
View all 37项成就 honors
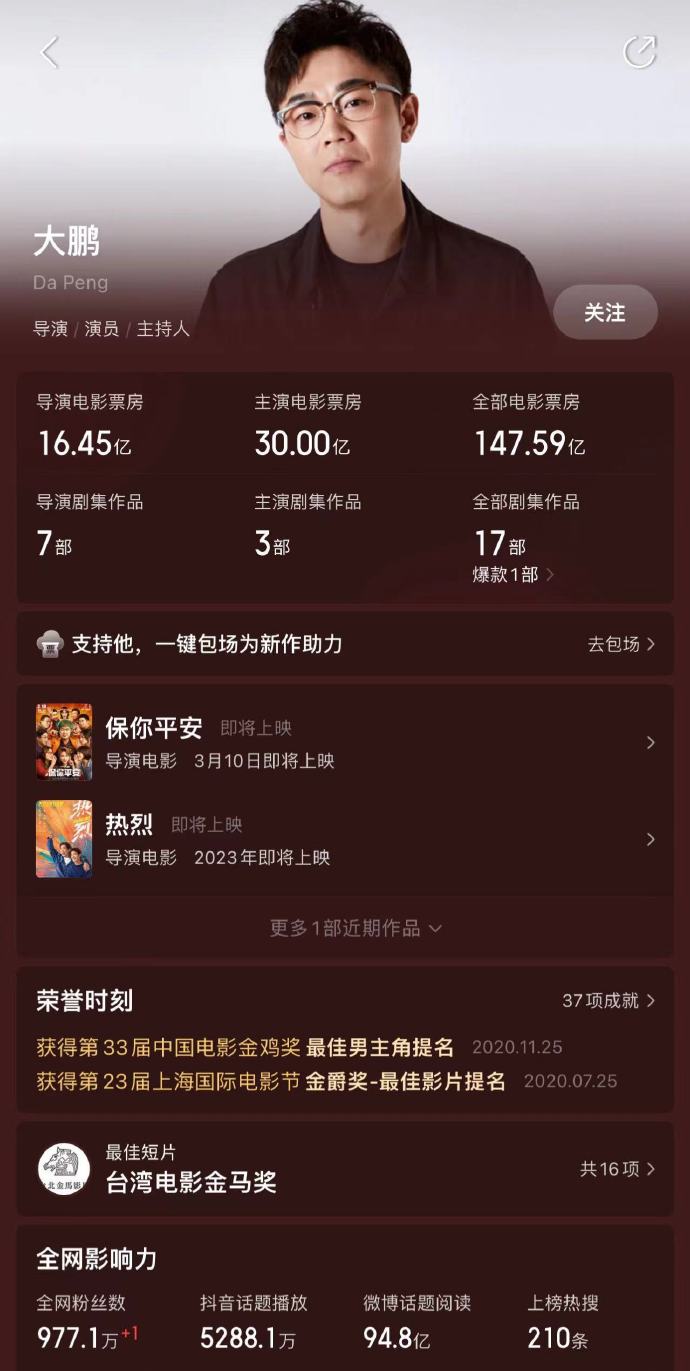(x=608, y=1000)
